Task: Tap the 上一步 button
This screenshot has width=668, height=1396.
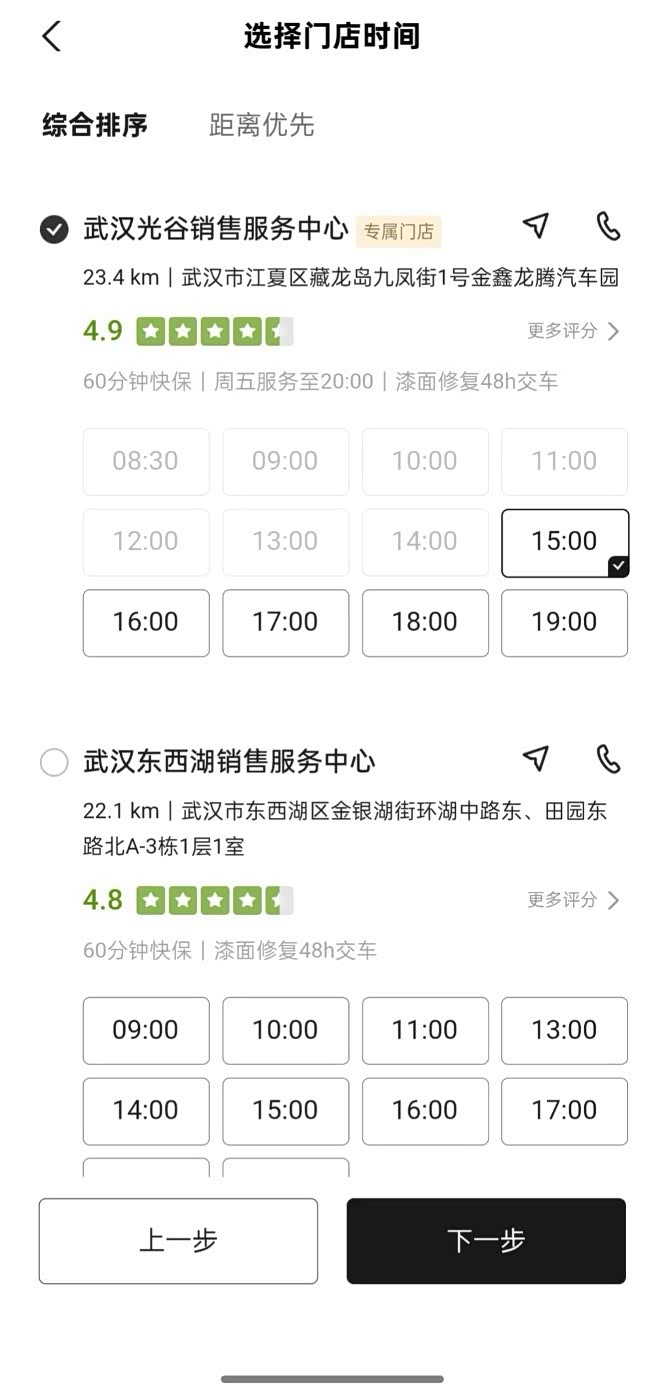Action: (178, 1241)
